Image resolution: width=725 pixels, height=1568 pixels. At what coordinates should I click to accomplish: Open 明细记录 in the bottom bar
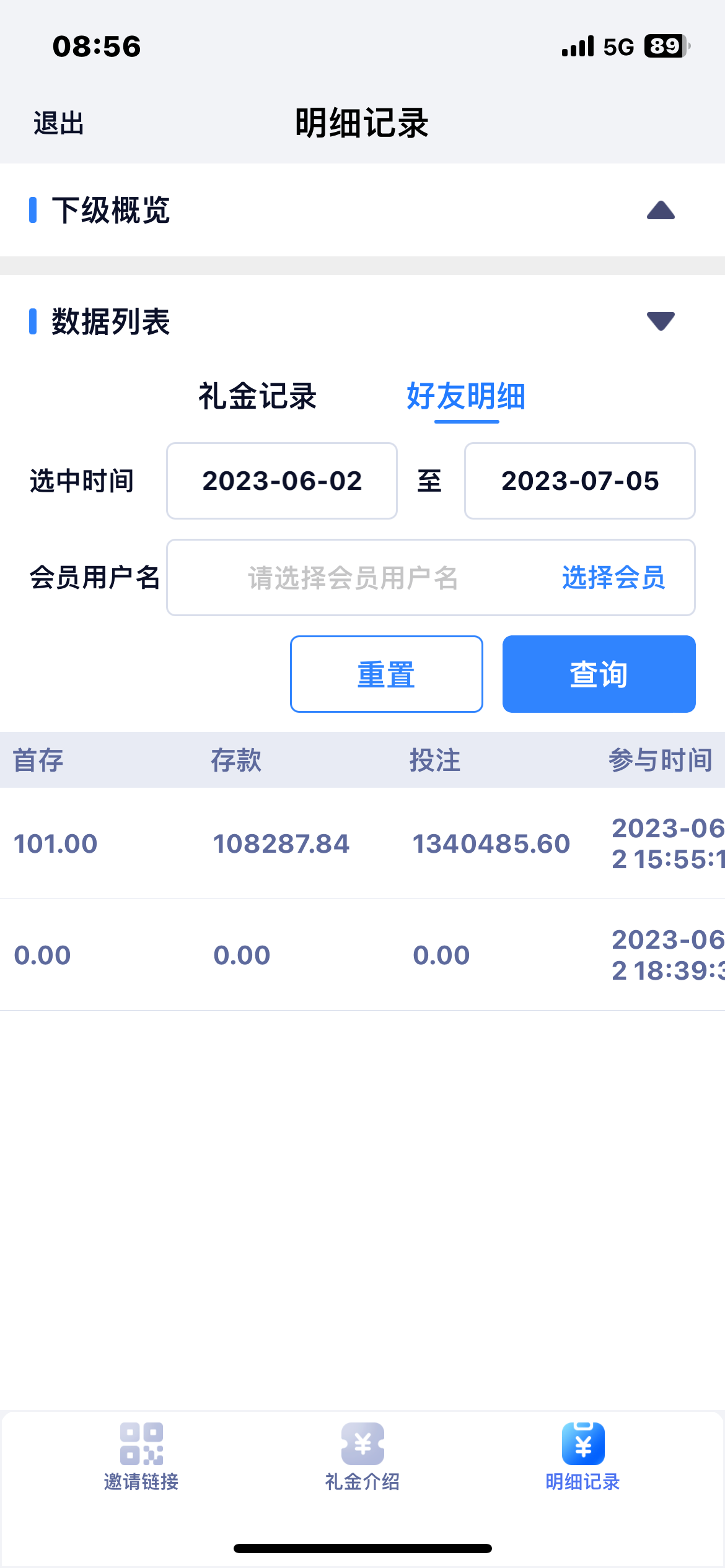tap(582, 1457)
